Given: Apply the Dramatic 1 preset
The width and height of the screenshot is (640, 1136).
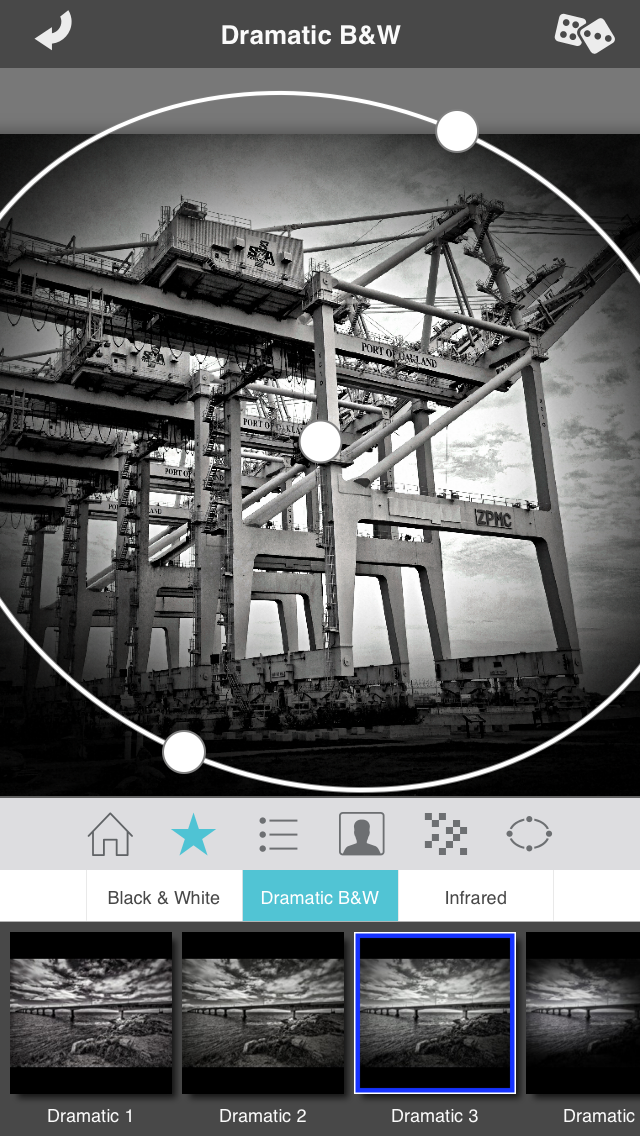Looking at the screenshot, I should click(91, 1013).
